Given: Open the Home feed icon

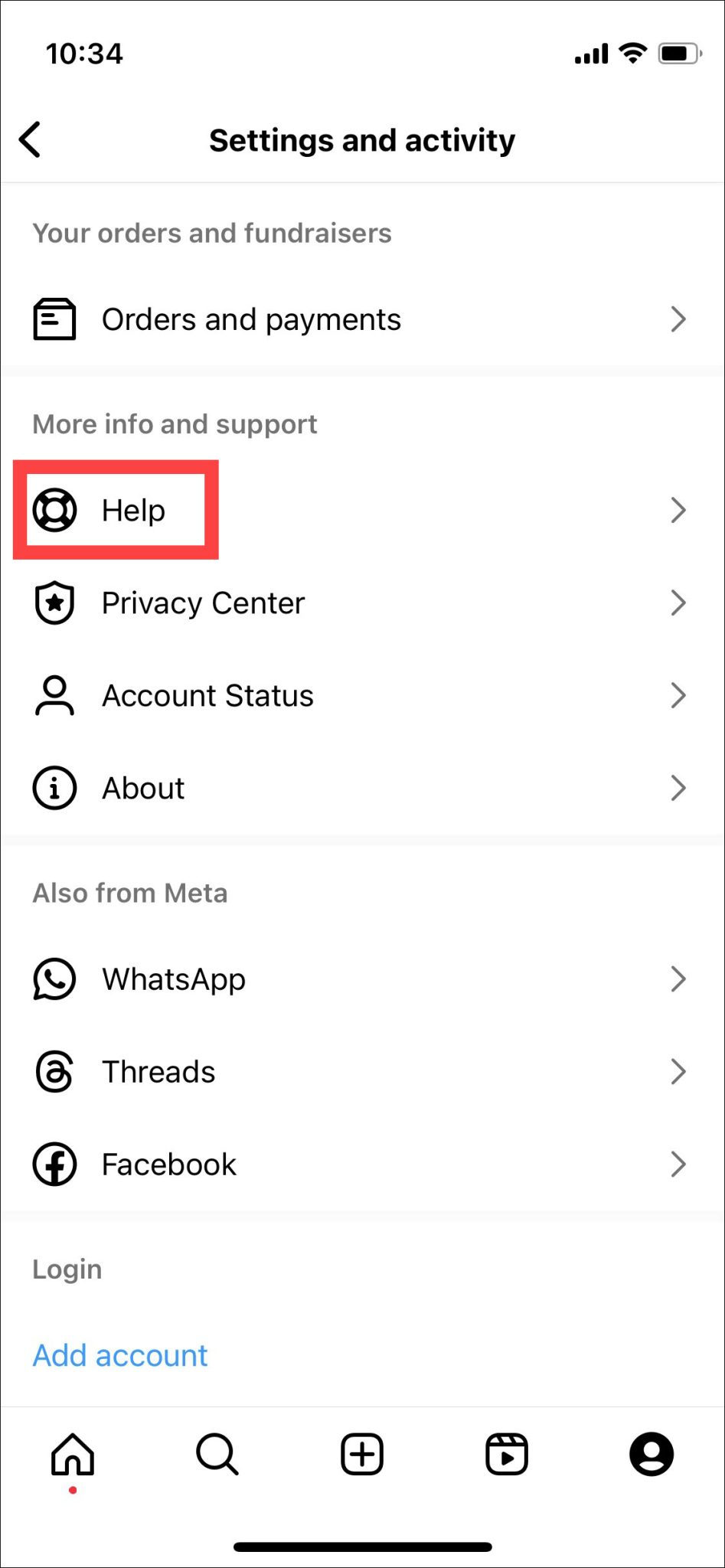Looking at the screenshot, I should [72, 1453].
